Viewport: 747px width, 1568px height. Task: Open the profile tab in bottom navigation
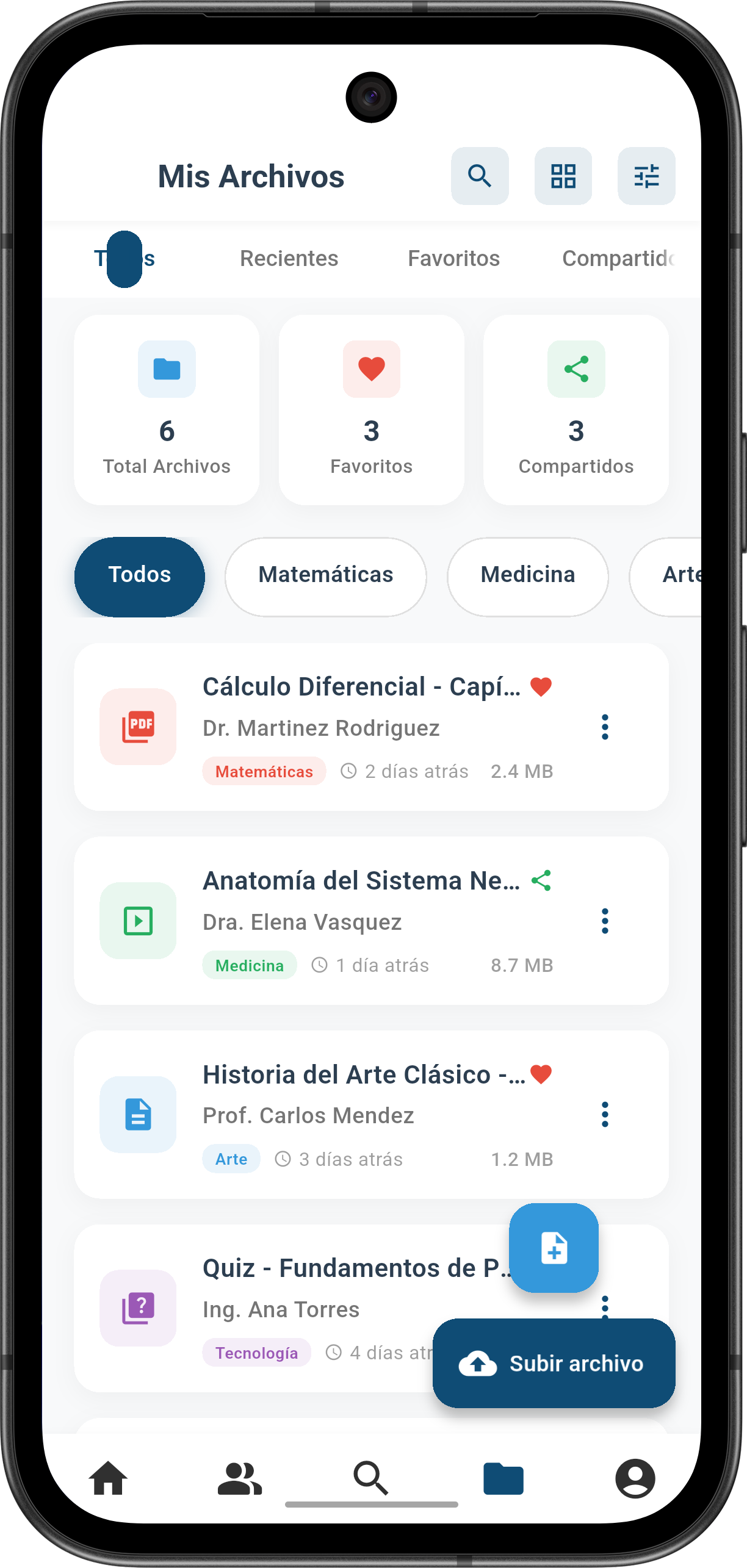coord(635,1478)
